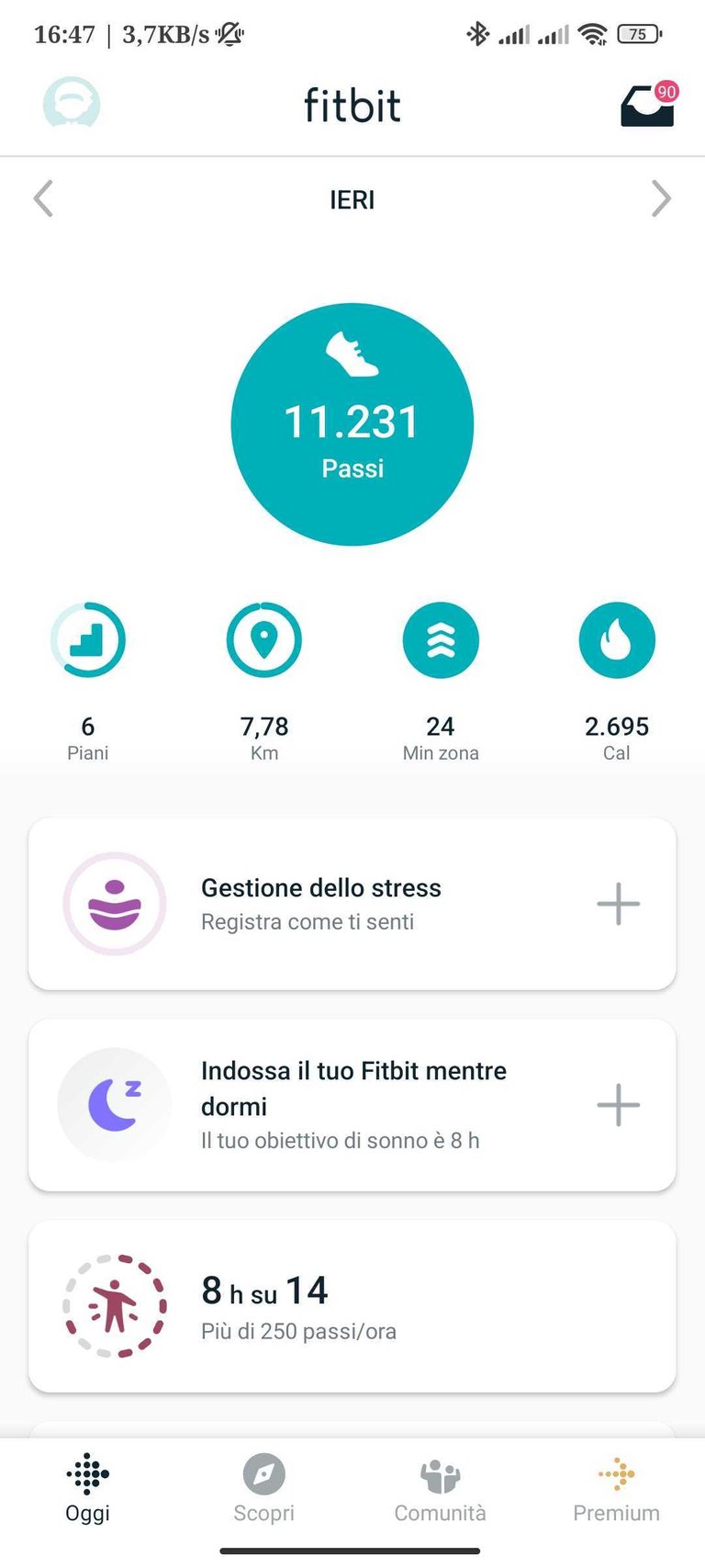This screenshot has width=705, height=1568.
Task: Open the Gestione dello stress card
Action: point(352,904)
